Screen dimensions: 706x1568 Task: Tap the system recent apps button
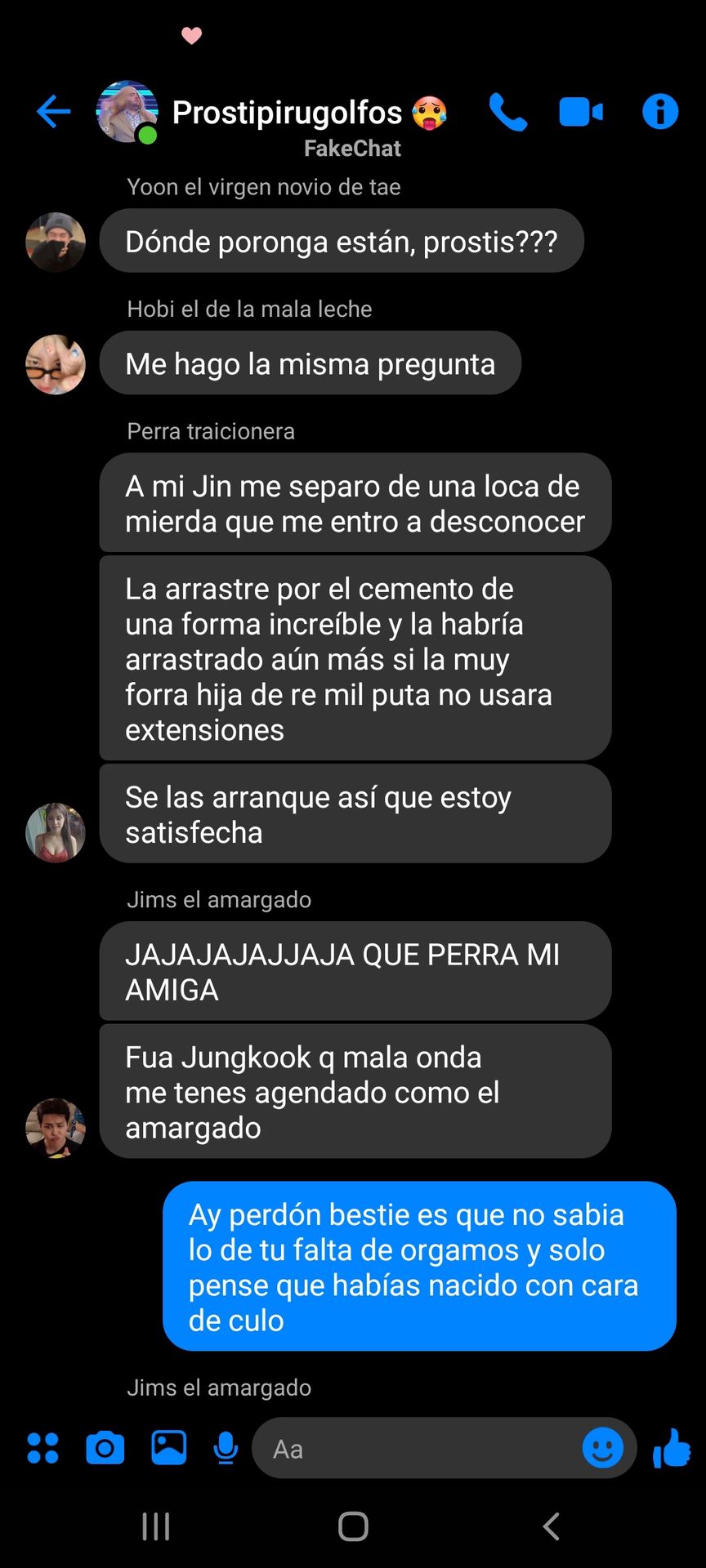tap(156, 1526)
